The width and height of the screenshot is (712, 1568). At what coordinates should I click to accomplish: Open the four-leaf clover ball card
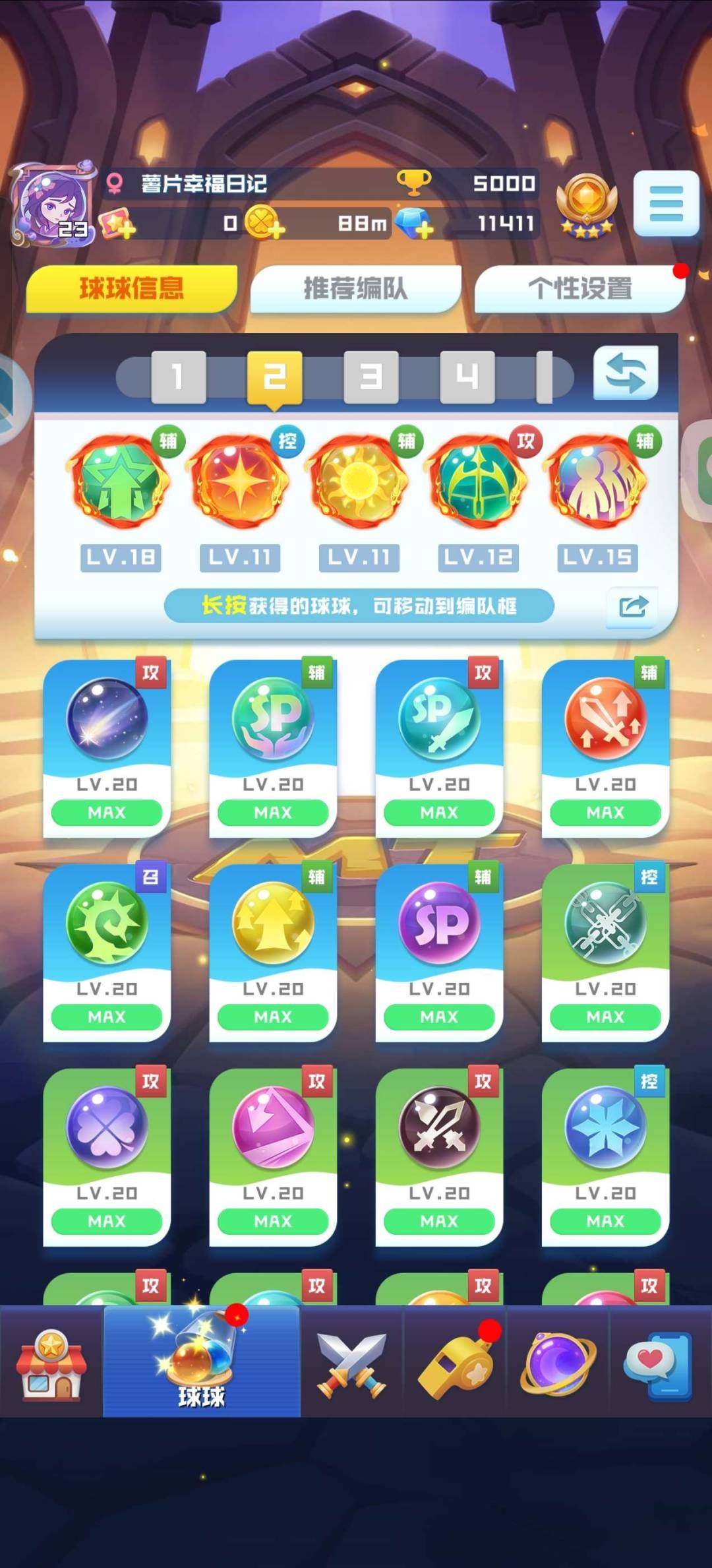click(107, 1158)
